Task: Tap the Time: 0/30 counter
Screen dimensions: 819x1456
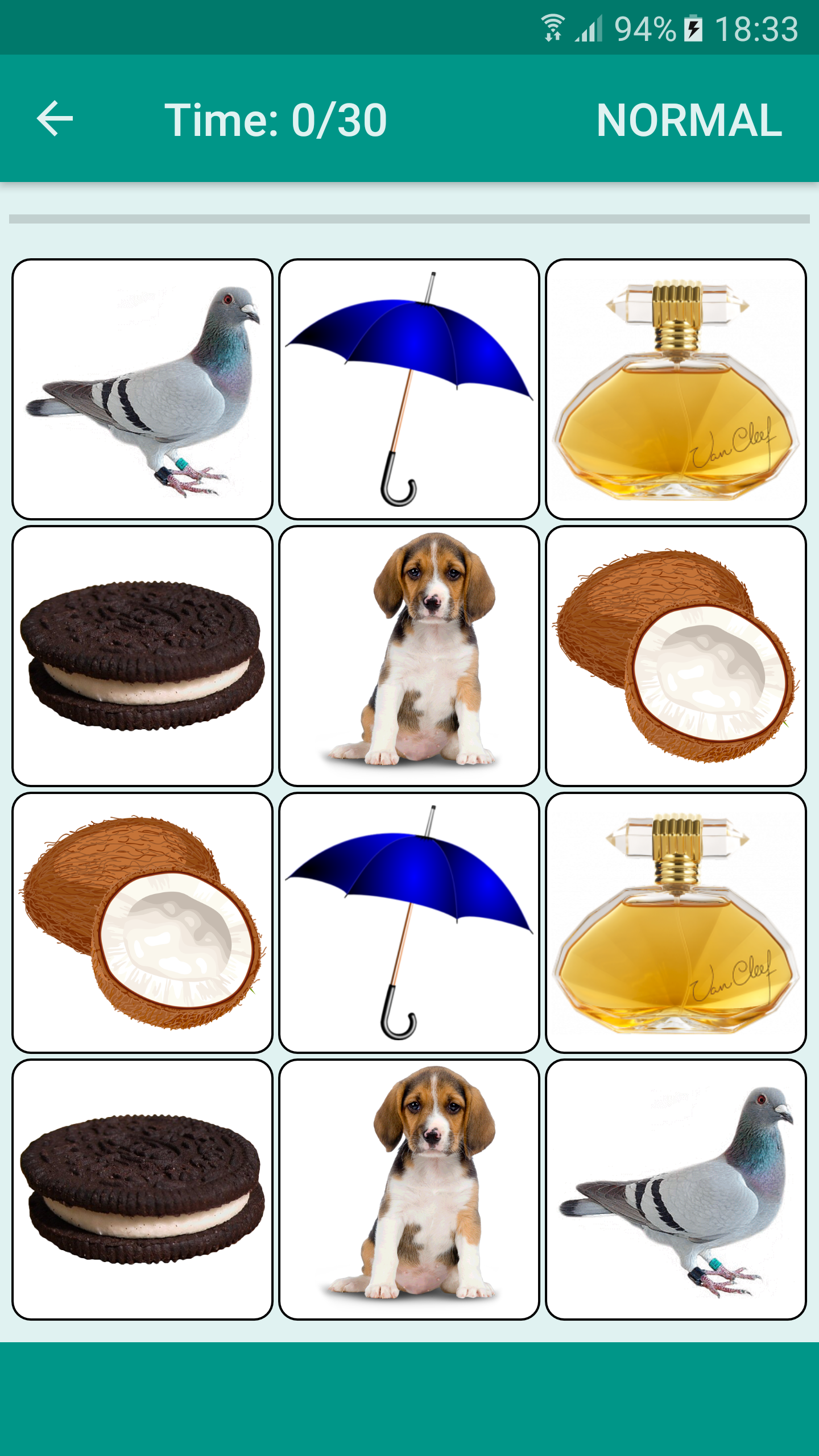Action: (277, 119)
